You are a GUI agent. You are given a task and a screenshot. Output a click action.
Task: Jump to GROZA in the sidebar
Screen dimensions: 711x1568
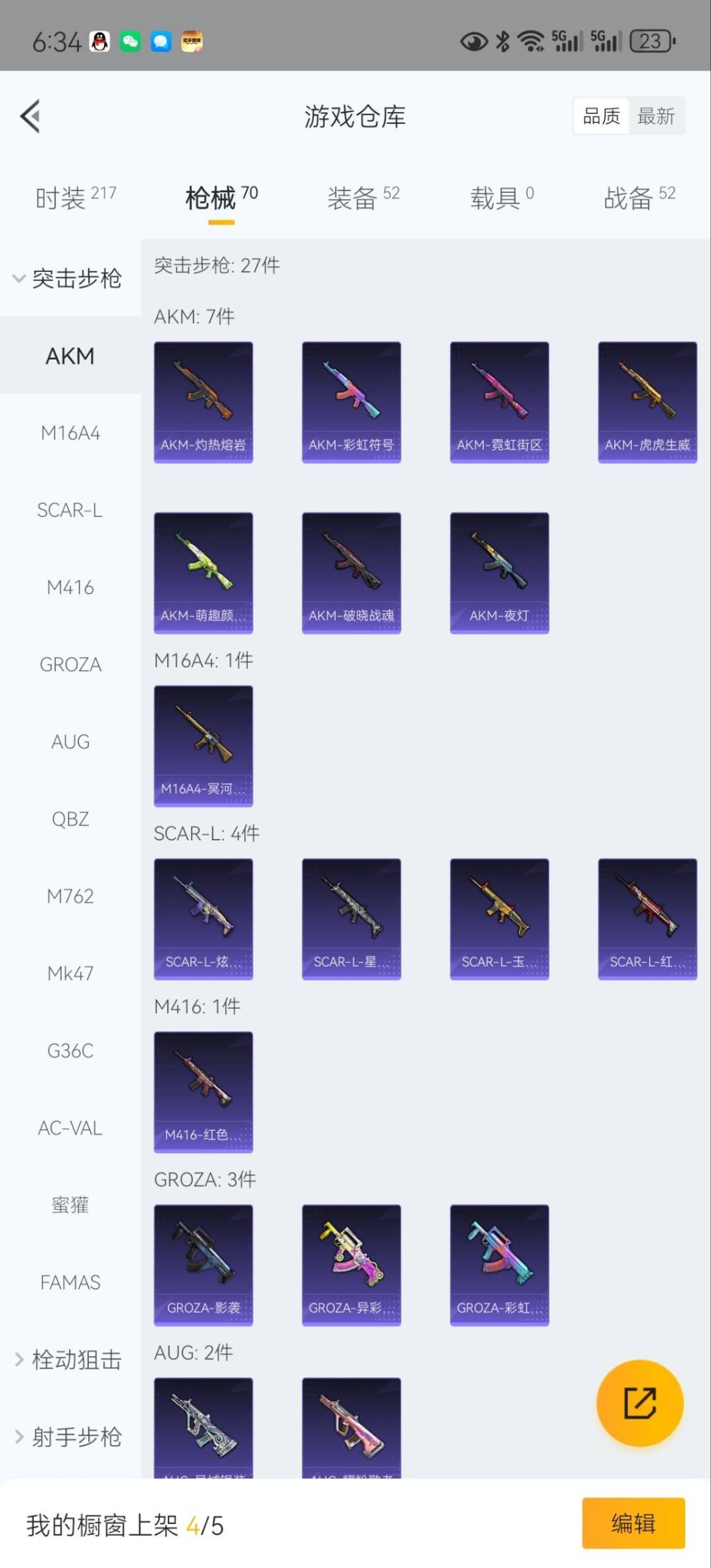[70, 664]
